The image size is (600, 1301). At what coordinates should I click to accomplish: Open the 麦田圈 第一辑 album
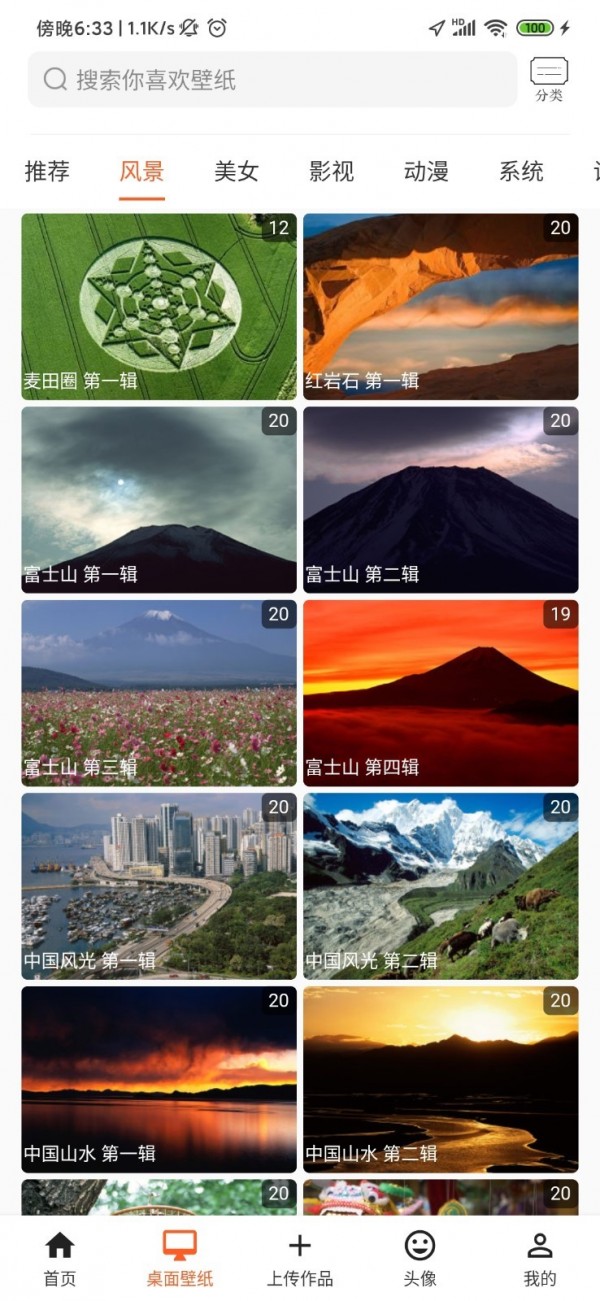click(159, 306)
